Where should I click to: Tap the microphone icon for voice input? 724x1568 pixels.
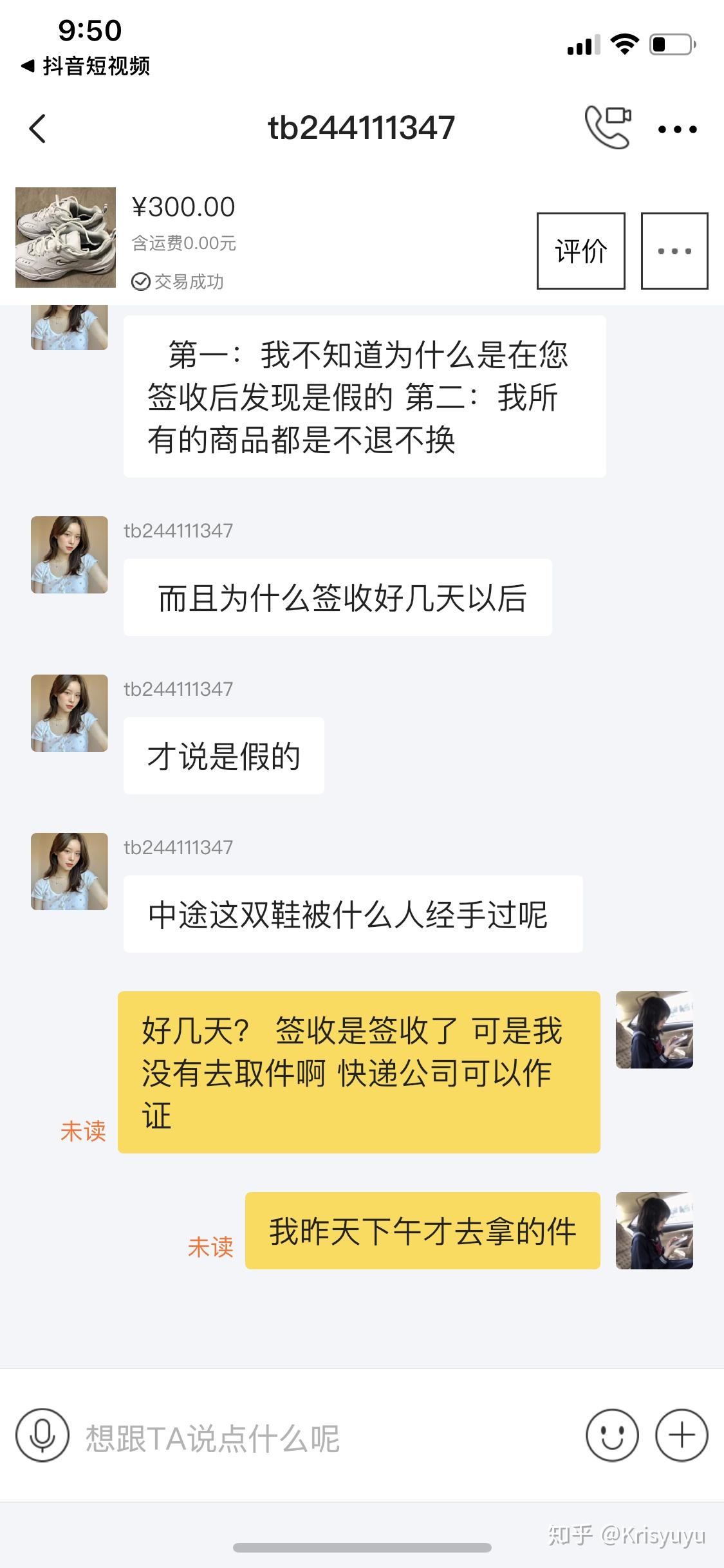(x=42, y=1435)
